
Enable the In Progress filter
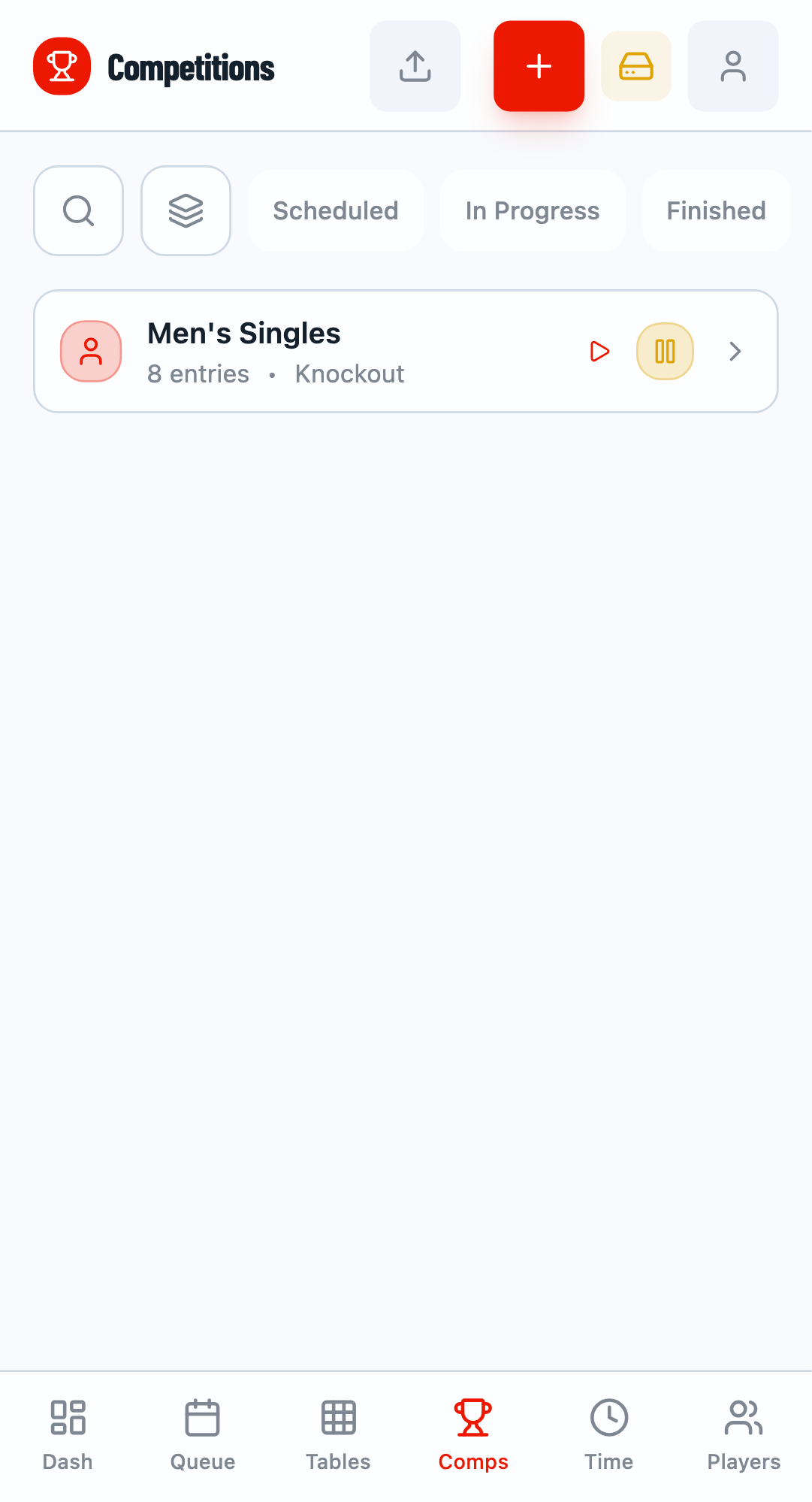(533, 210)
